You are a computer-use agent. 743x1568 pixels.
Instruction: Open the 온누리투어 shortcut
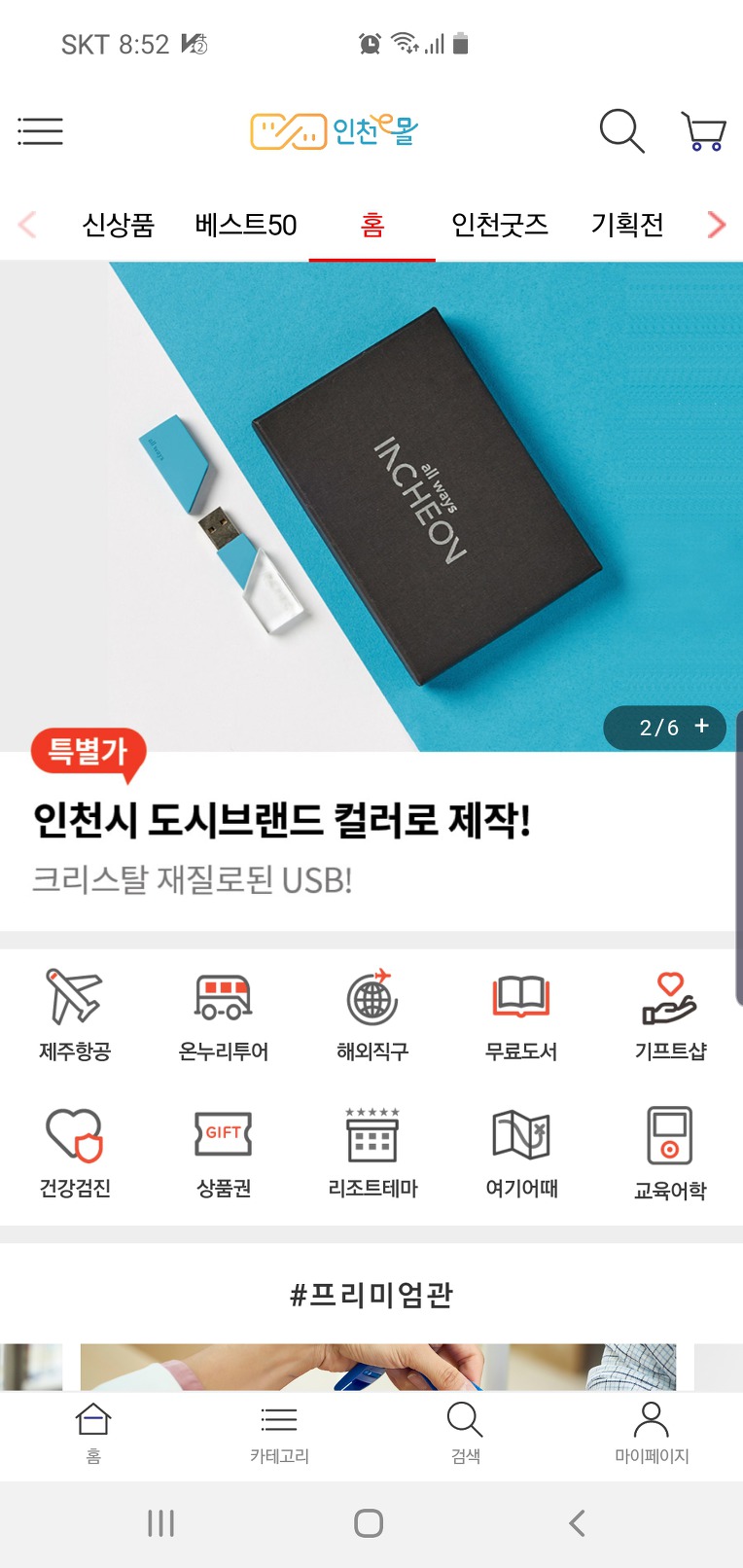pyautogui.click(x=224, y=1014)
